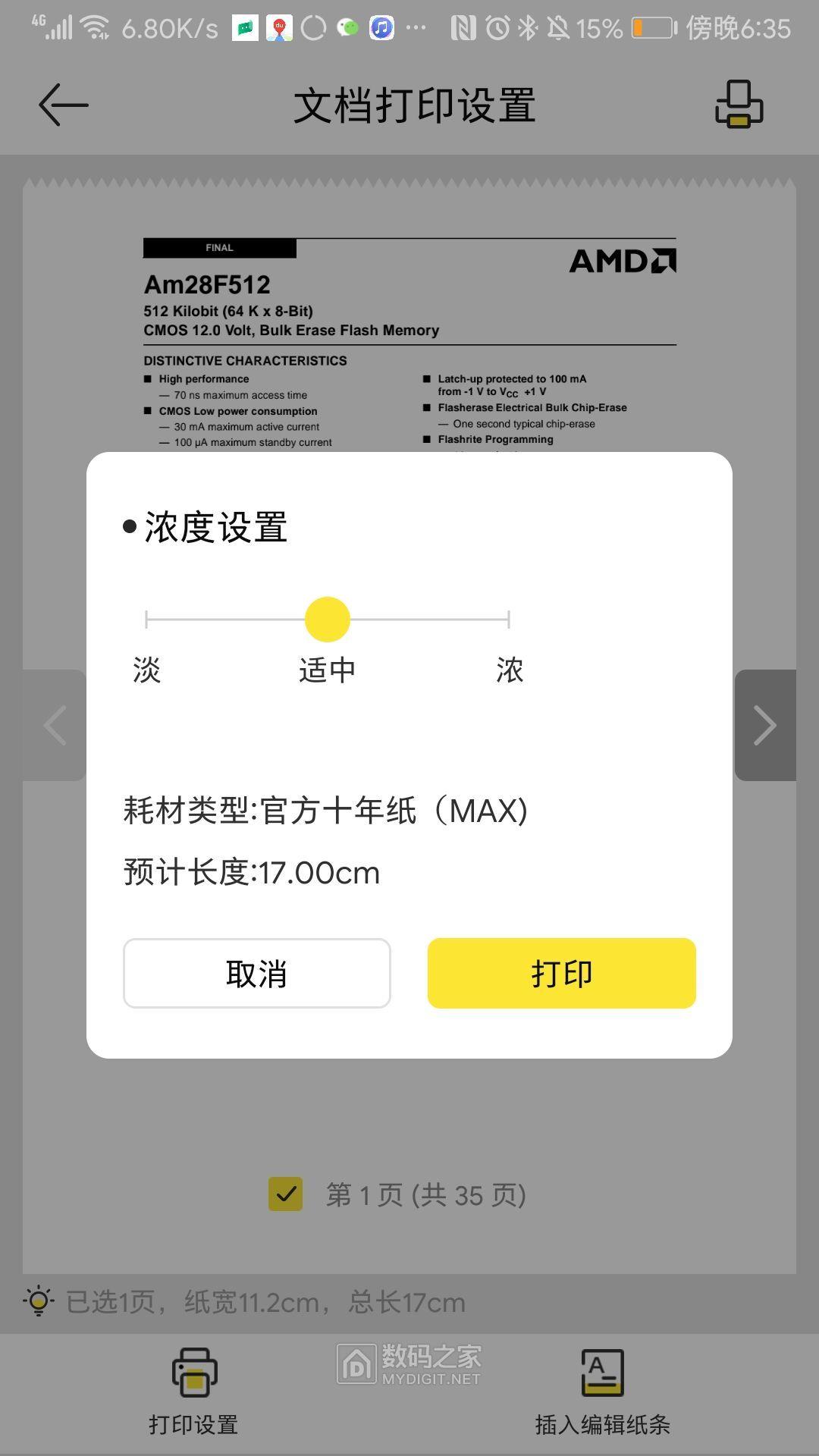Tap 打印 to start printing
This screenshot has height=1456, width=819.
[x=561, y=973]
